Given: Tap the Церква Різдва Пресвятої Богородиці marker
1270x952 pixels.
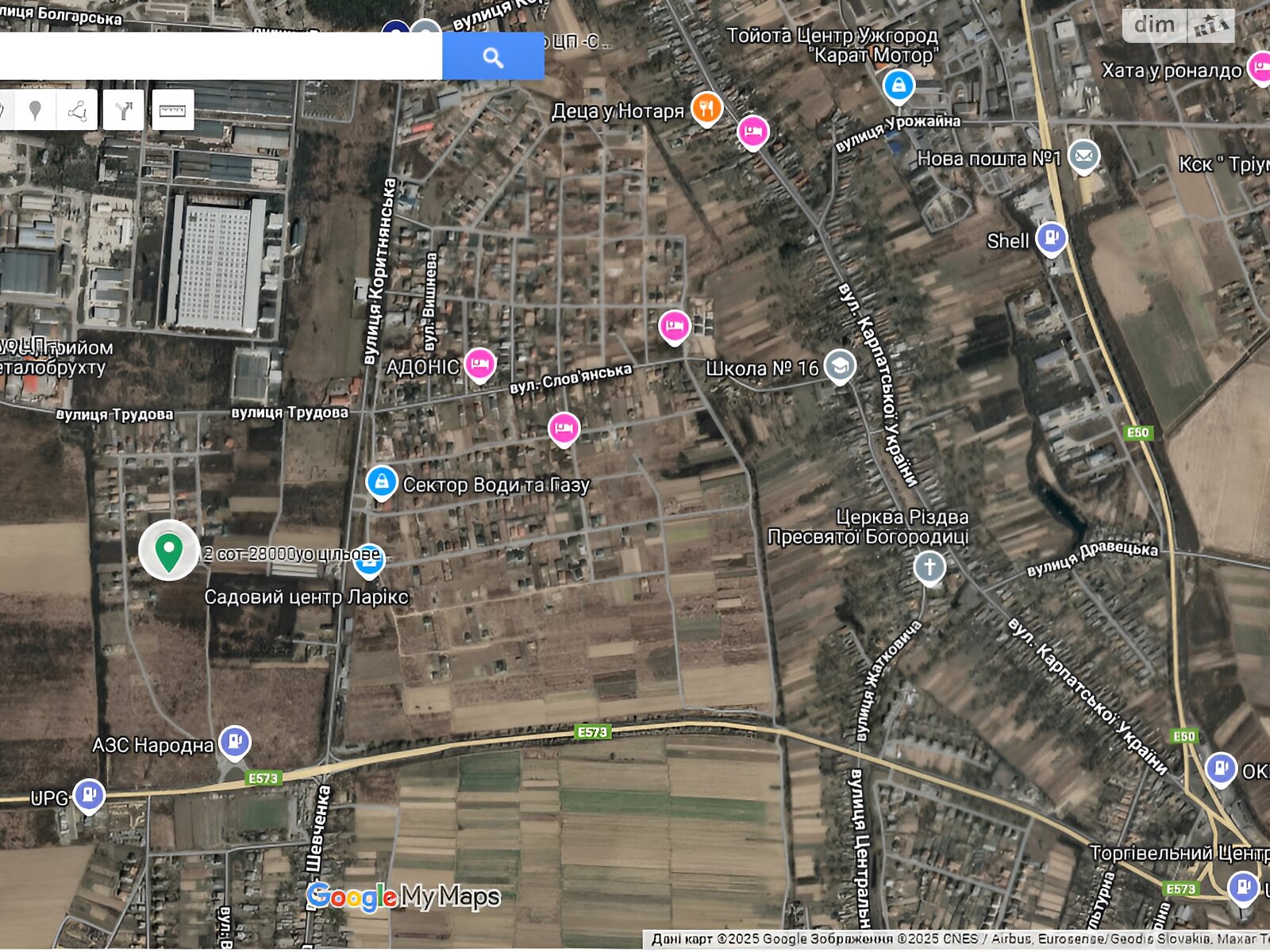Looking at the screenshot, I should [929, 567].
